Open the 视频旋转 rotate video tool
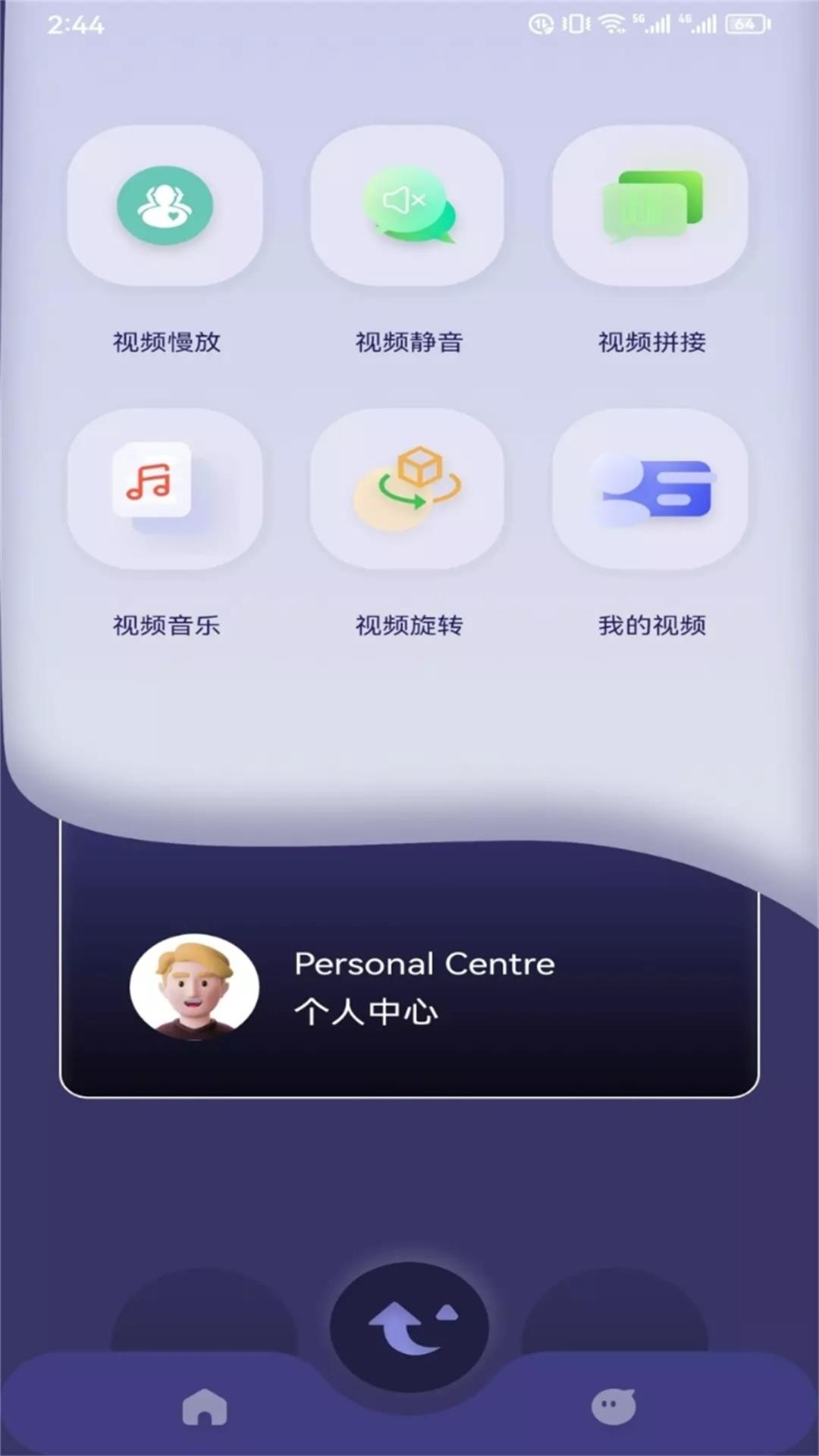The width and height of the screenshot is (819, 1456). (x=408, y=489)
